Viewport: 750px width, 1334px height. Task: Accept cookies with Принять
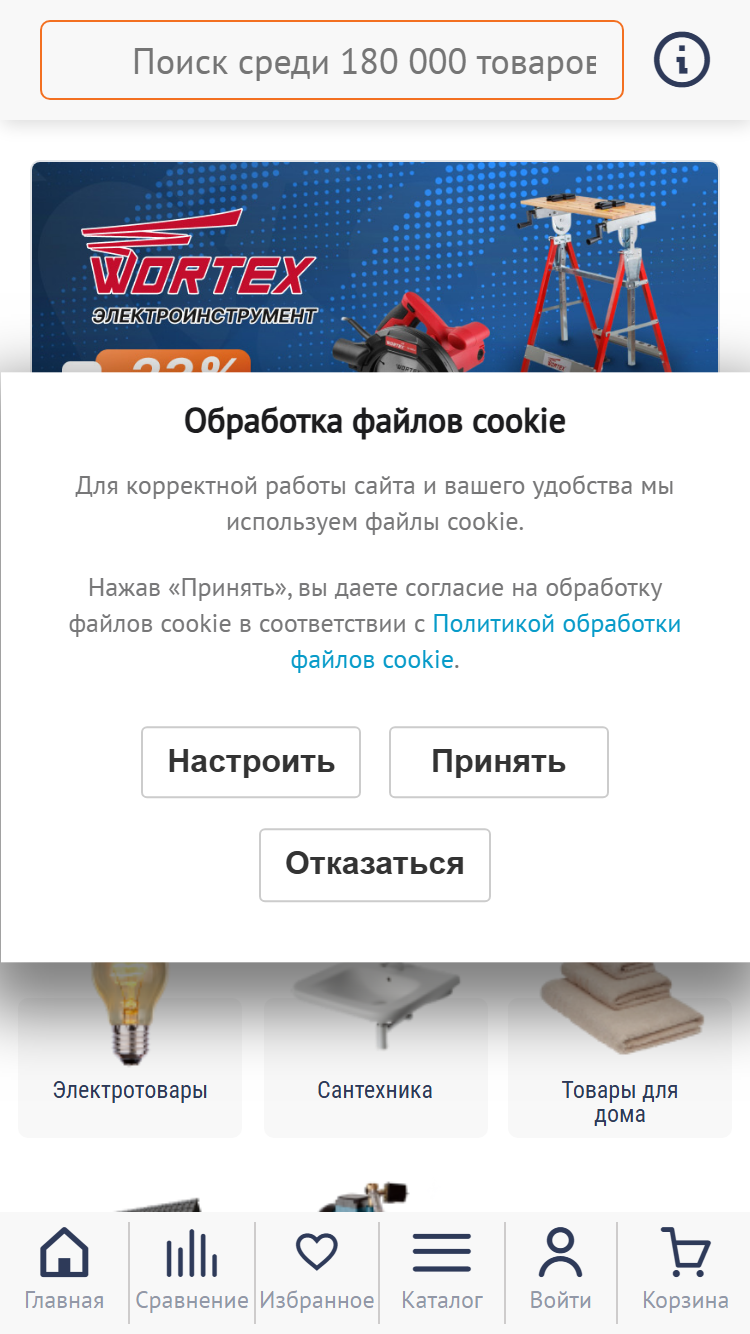[x=499, y=762]
